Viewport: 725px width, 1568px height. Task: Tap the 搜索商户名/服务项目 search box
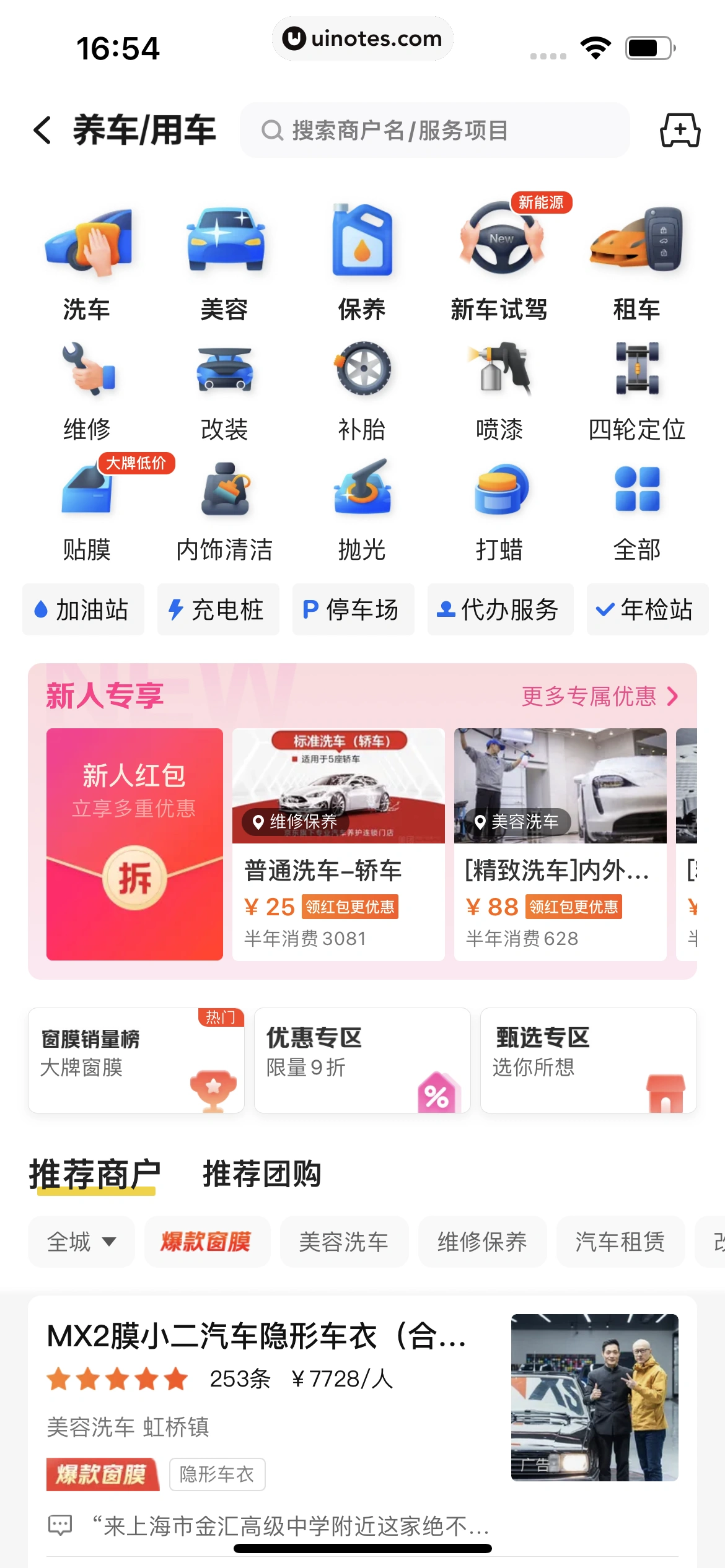434,130
